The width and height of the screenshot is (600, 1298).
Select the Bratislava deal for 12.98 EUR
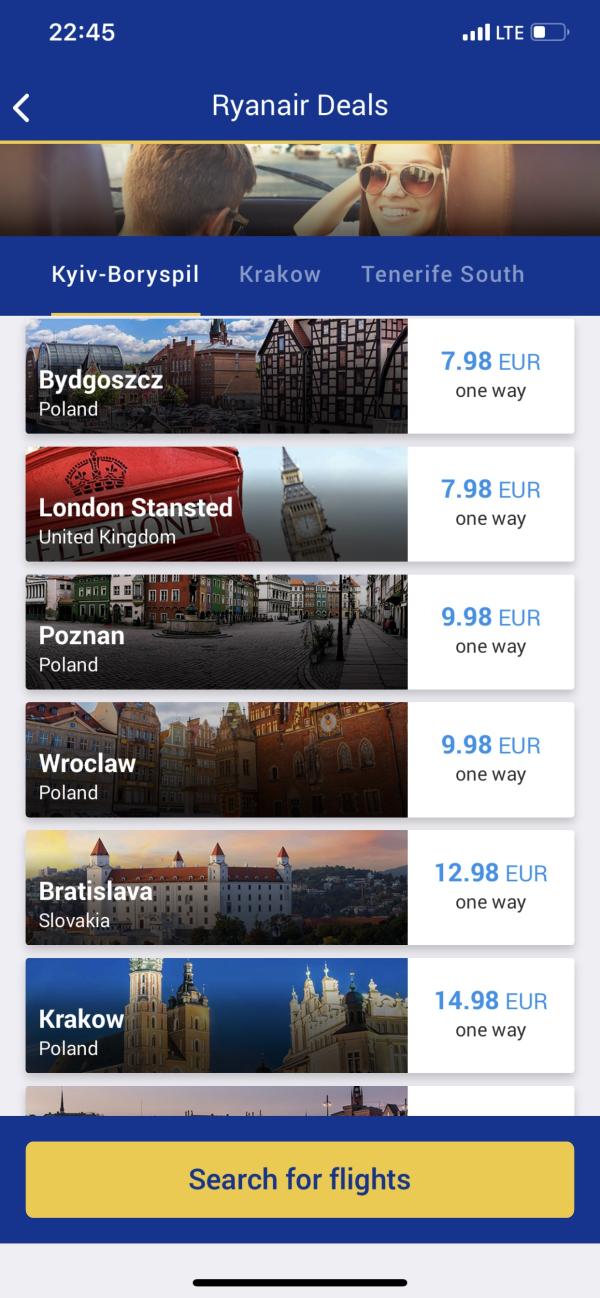coord(300,888)
